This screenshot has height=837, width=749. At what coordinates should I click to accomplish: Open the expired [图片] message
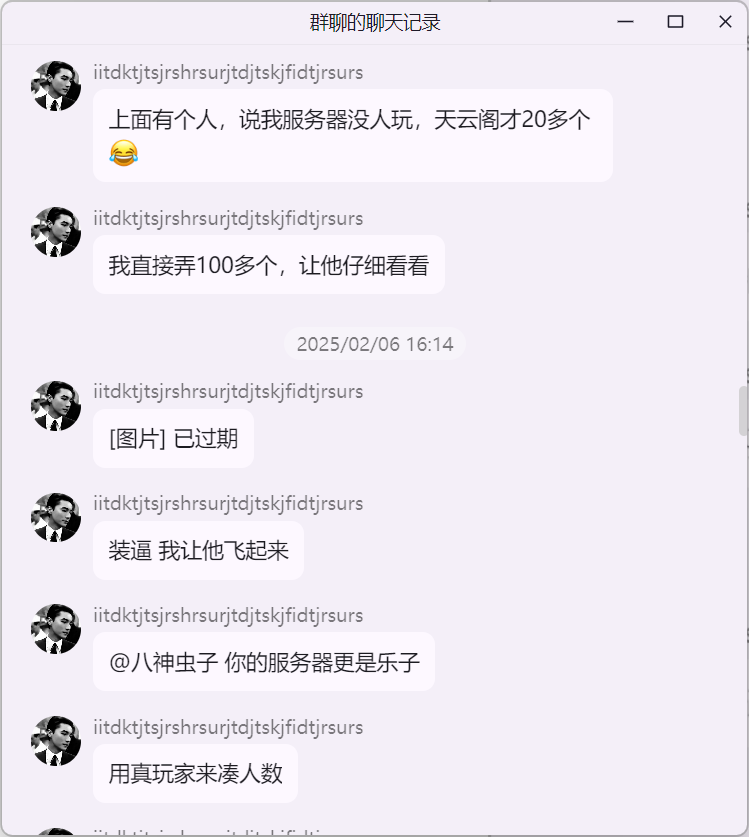(173, 439)
